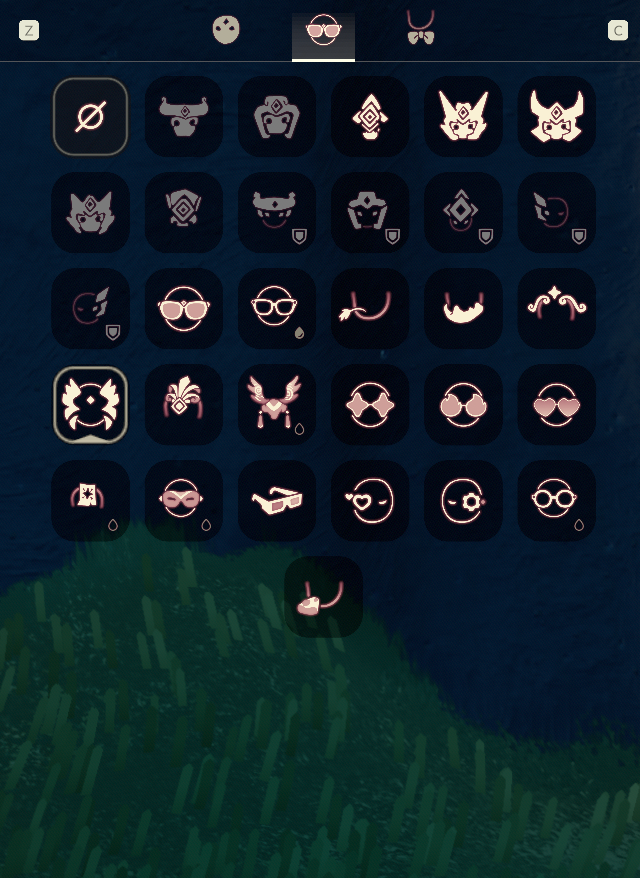
Task: Select the highlighted fanged winged mask
Action: pyautogui.click(x=90, y=405)
